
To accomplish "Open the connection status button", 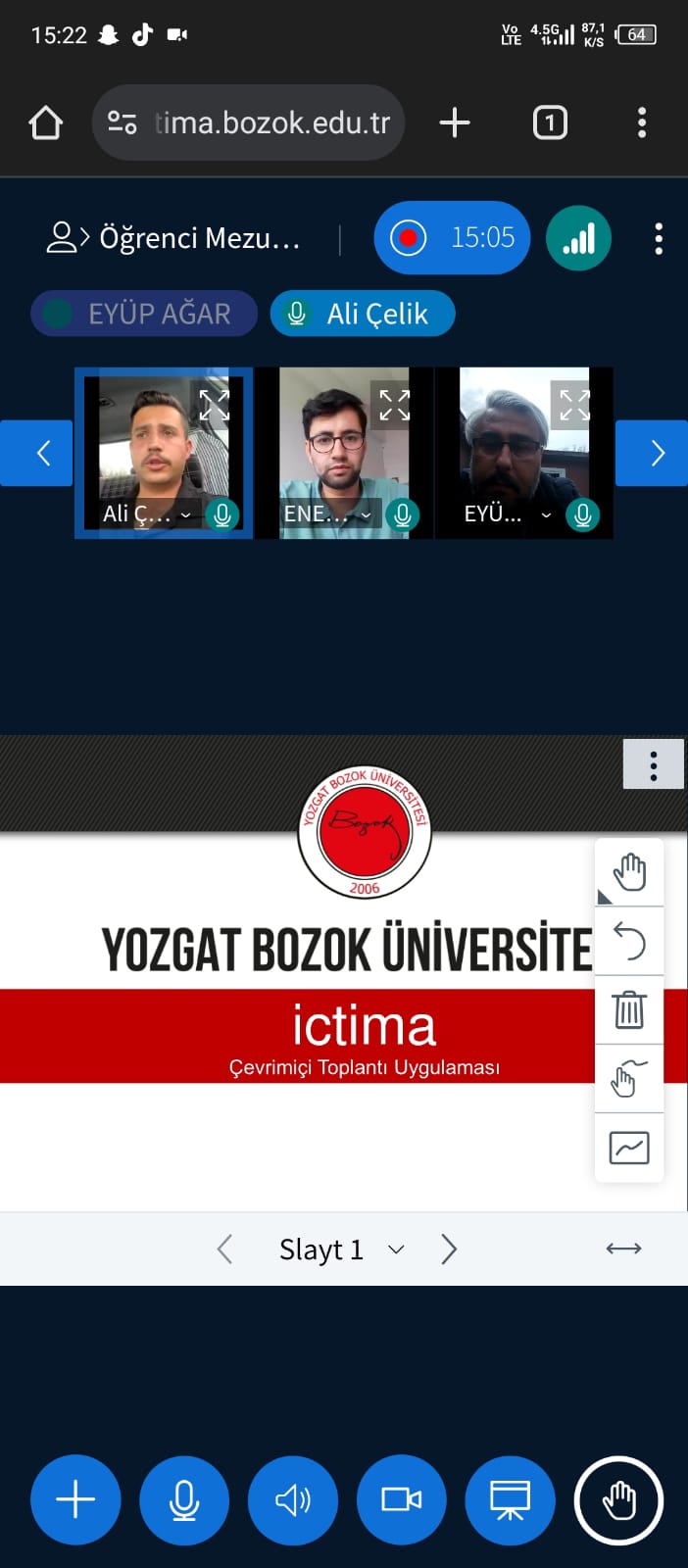I will pyautogui.click(x=579, y=238).
